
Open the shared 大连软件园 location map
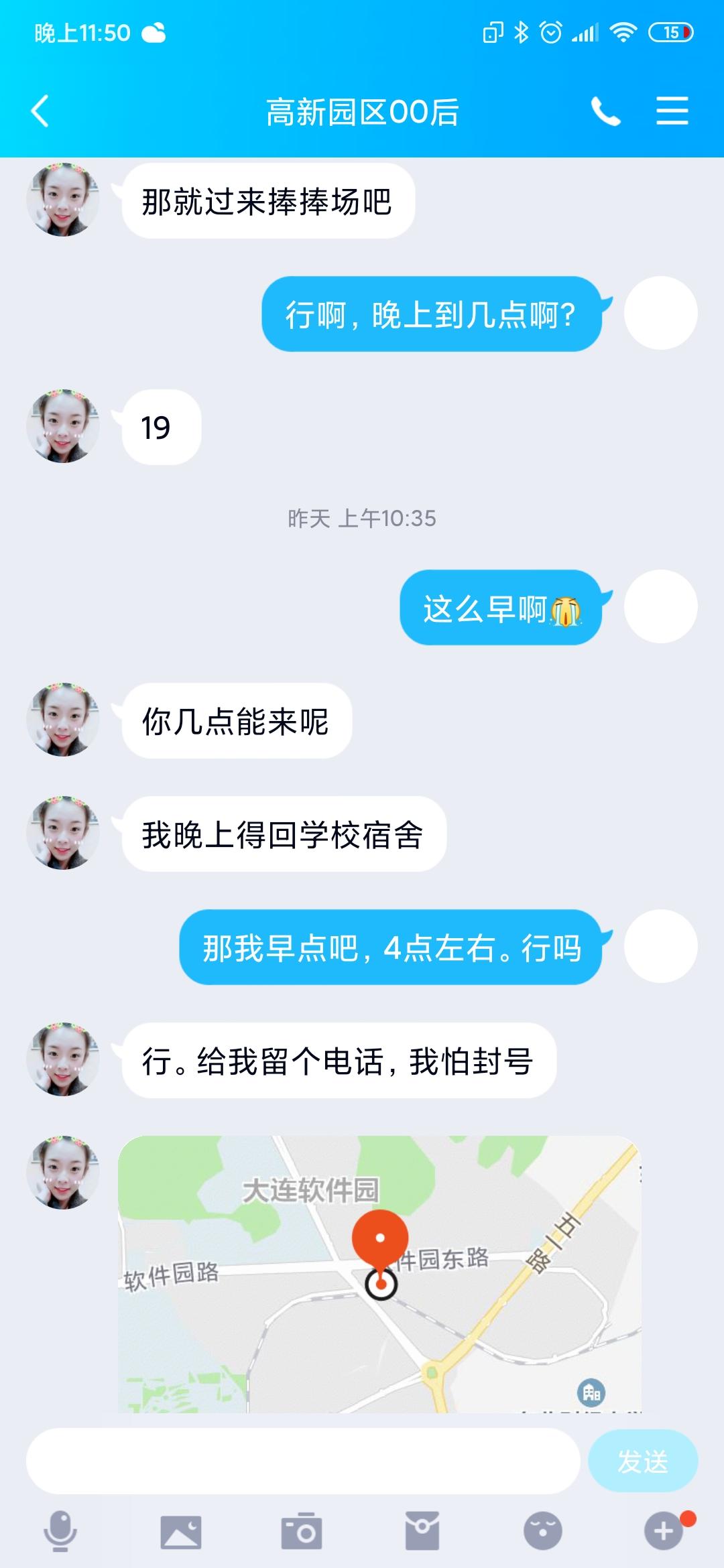tap(379, 1273)
